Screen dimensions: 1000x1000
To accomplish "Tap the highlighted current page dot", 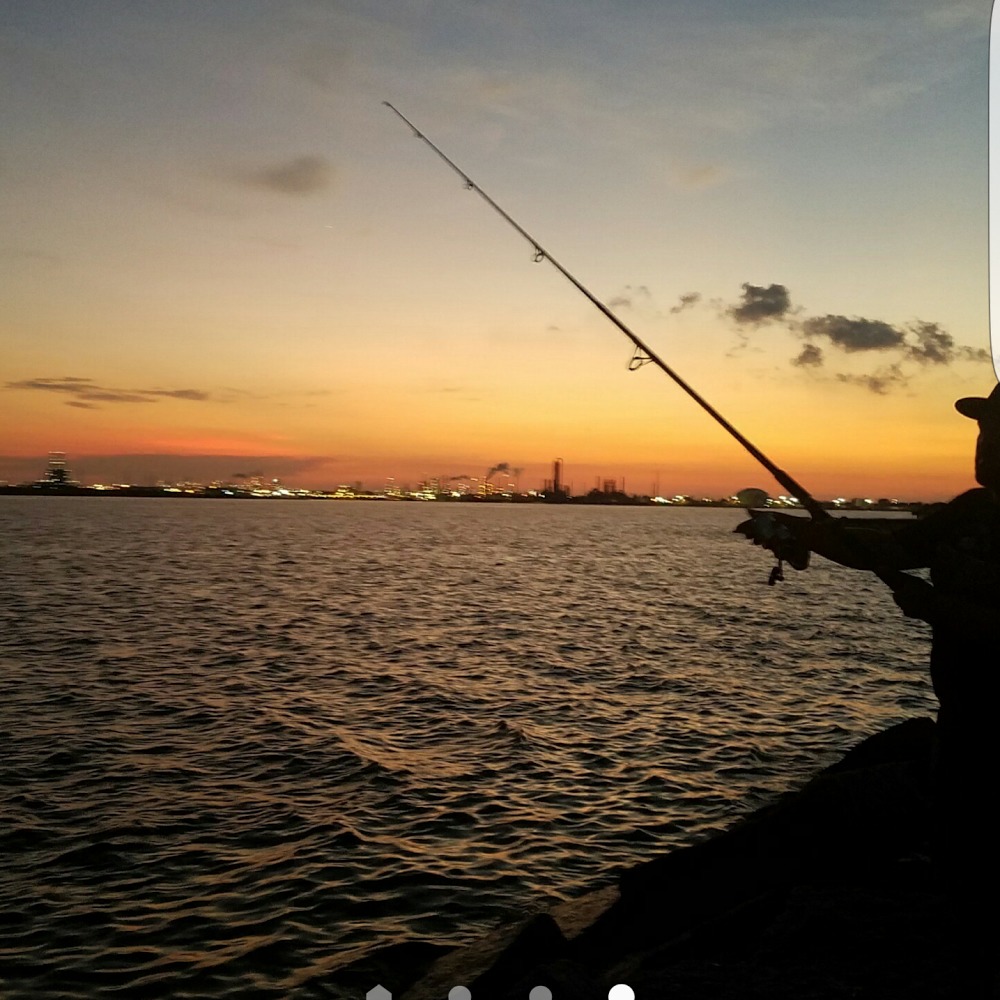I will pos(621,992).
